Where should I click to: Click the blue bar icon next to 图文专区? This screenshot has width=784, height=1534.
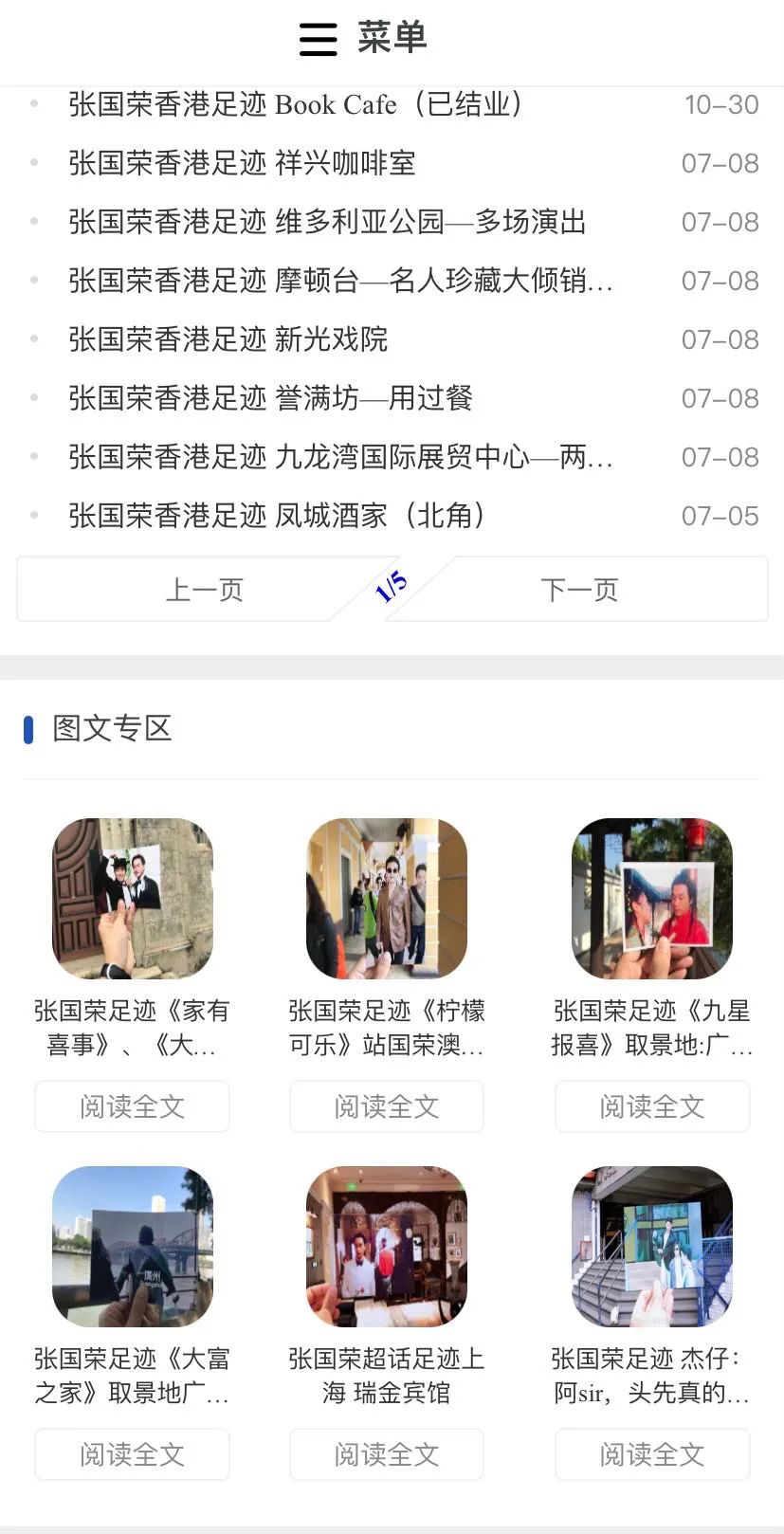[27, 728]
